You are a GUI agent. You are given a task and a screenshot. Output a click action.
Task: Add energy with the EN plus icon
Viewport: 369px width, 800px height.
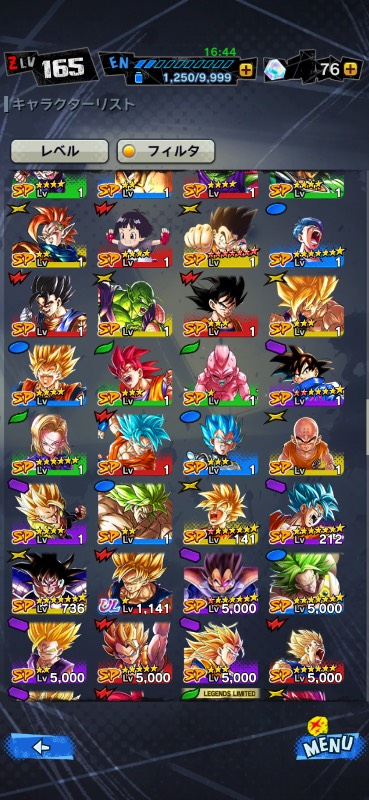[x=246, y=70]
